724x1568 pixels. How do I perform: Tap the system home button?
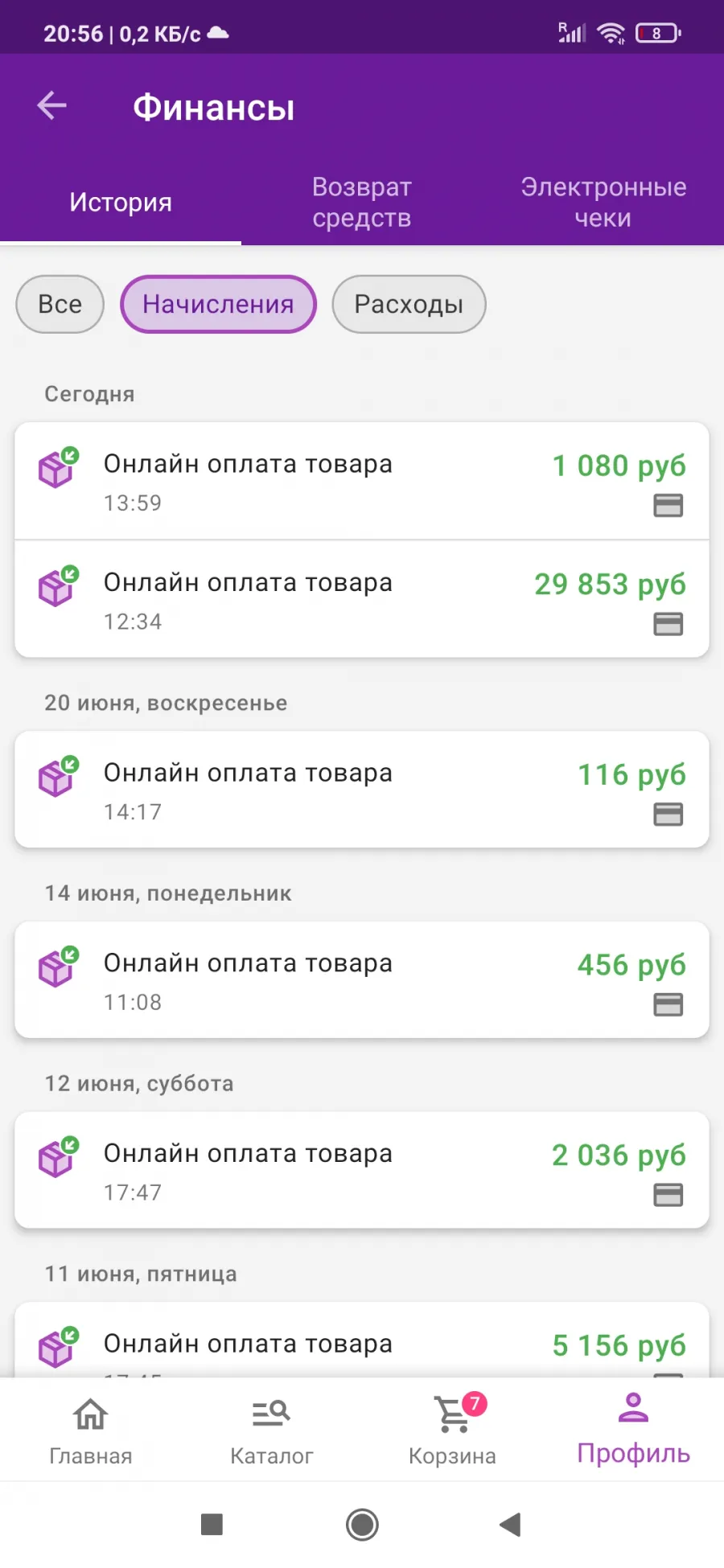(362, 1525)
